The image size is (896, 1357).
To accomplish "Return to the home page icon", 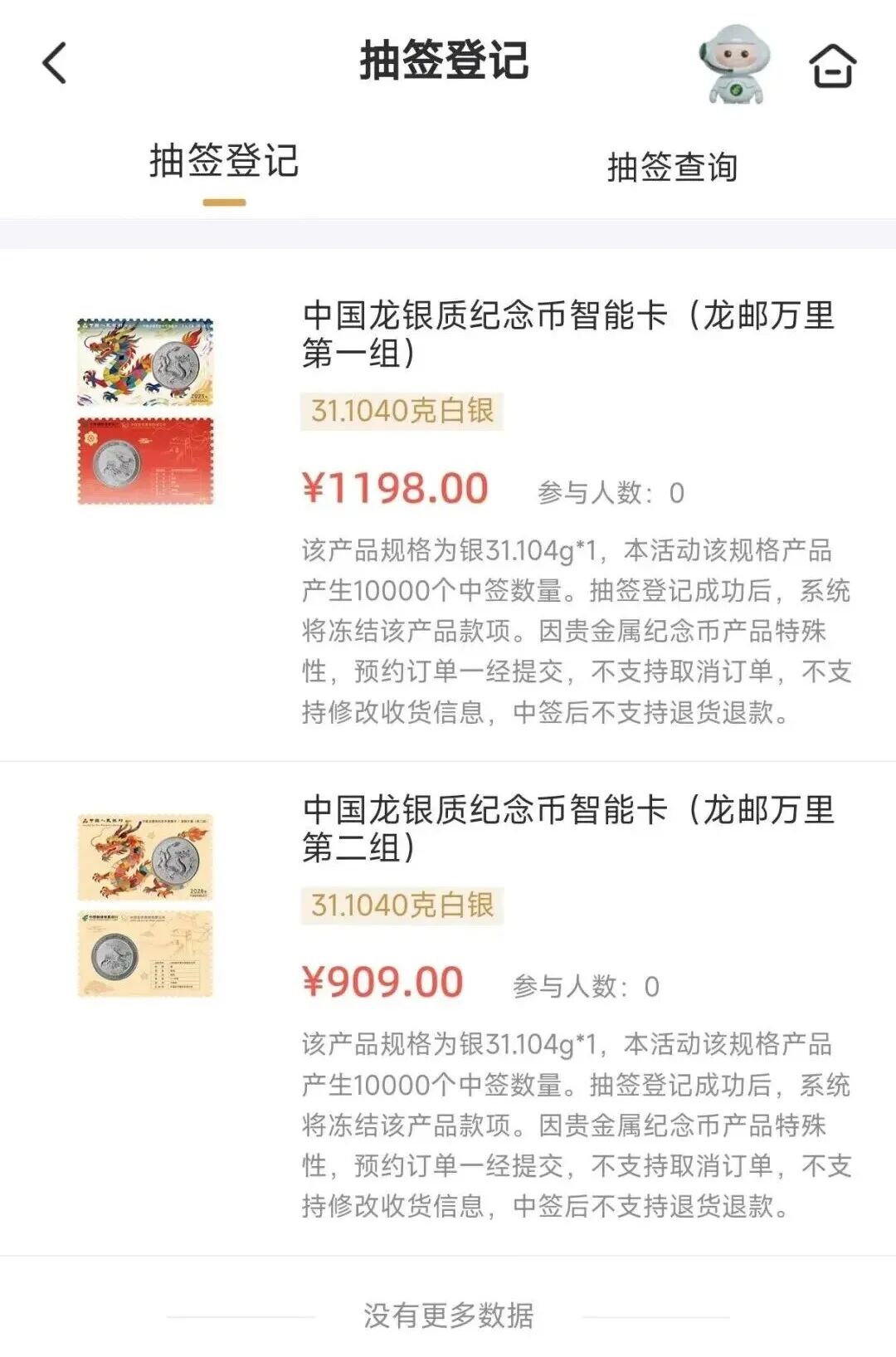I will click(x=832, y=65).
